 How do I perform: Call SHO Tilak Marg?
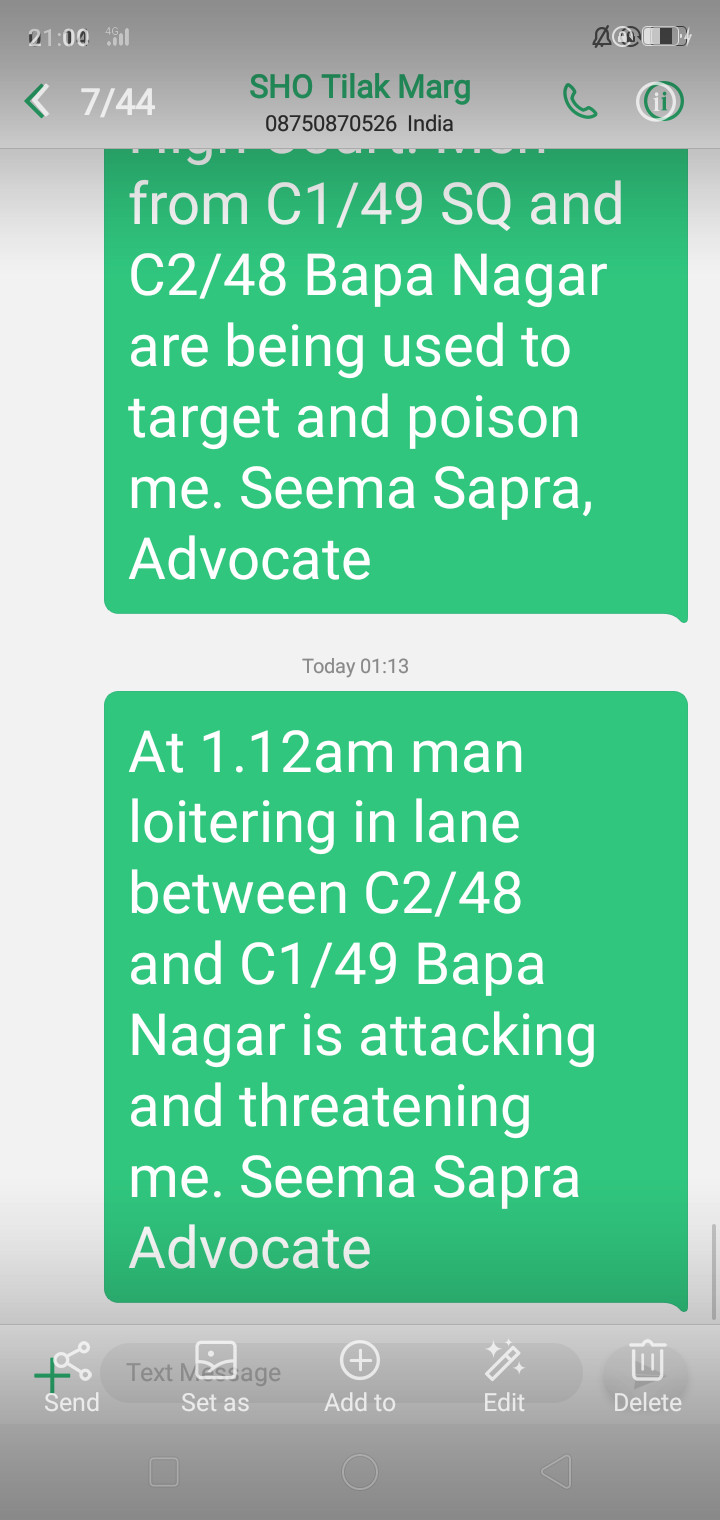(580, 101)
